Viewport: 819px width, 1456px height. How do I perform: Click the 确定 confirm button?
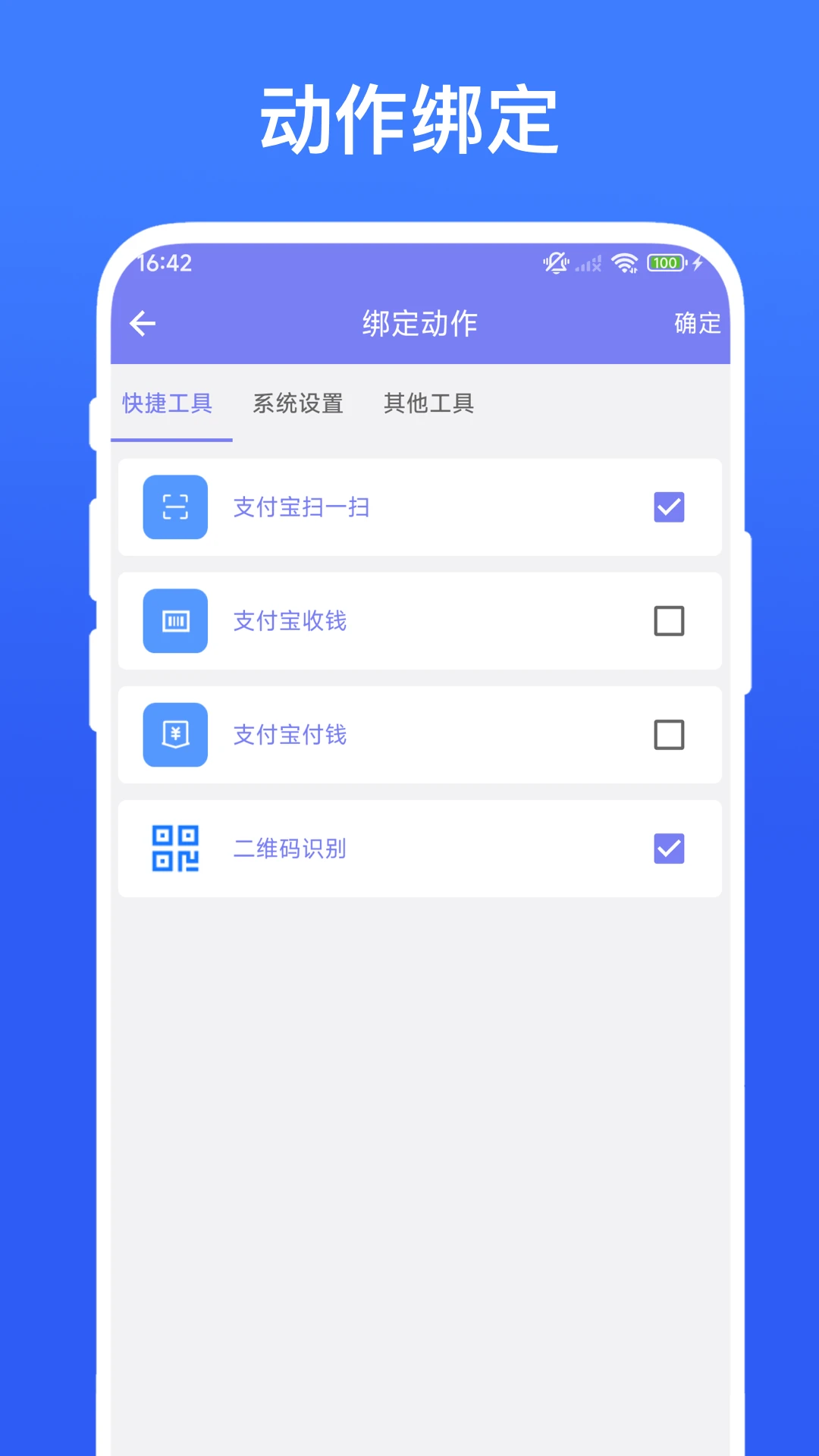pyautogui.click(x=695, y=323)
